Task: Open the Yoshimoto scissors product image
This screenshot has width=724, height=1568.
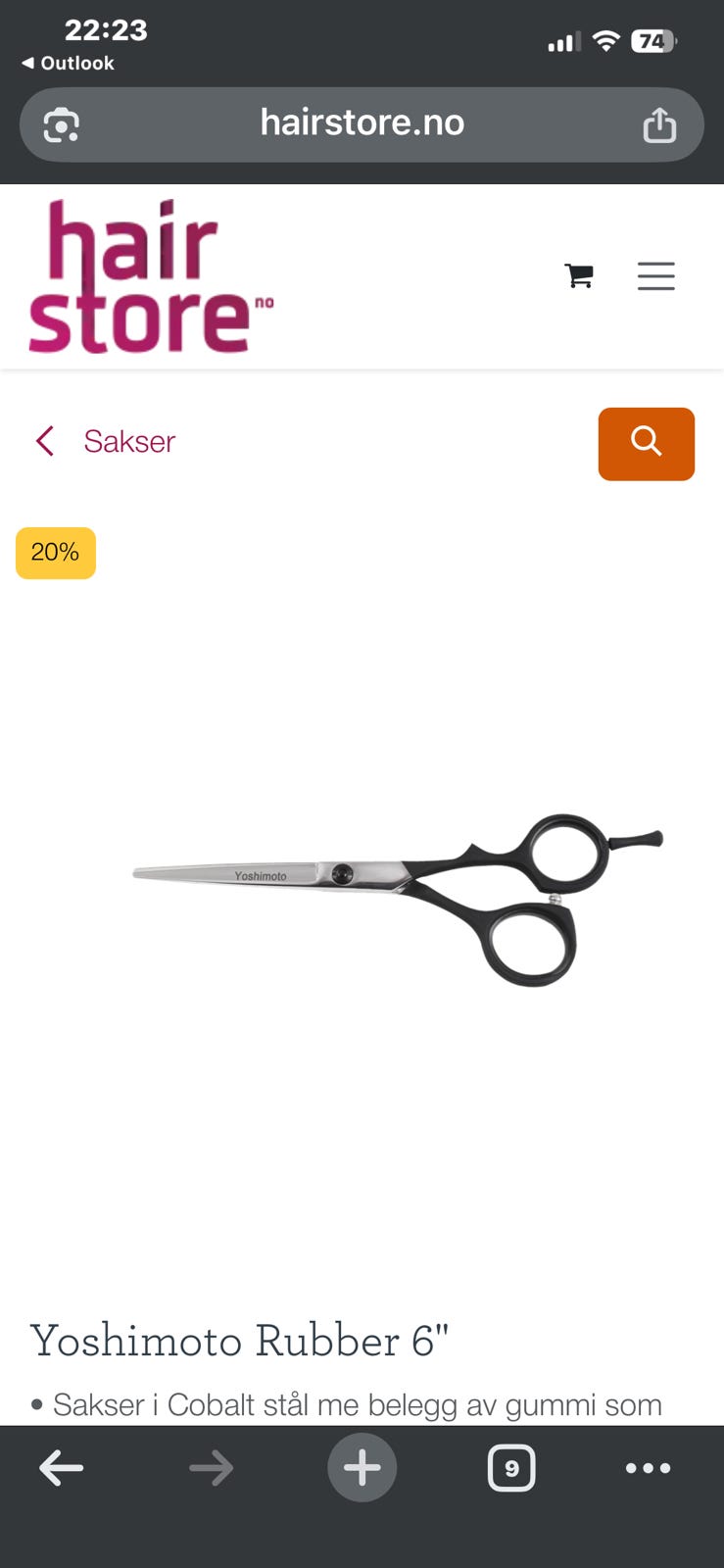Action: click(399, 897)
